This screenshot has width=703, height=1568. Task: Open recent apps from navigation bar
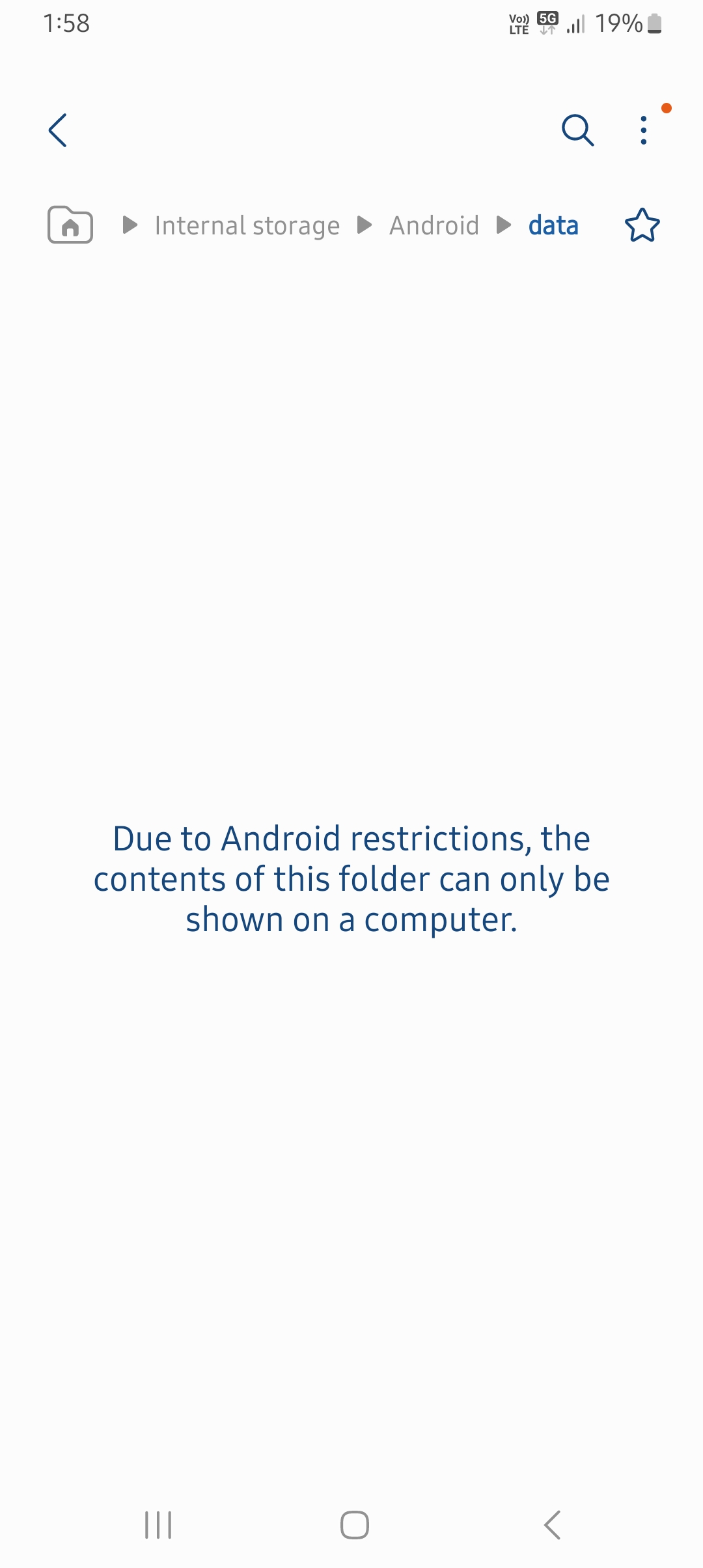(158, 1525)
